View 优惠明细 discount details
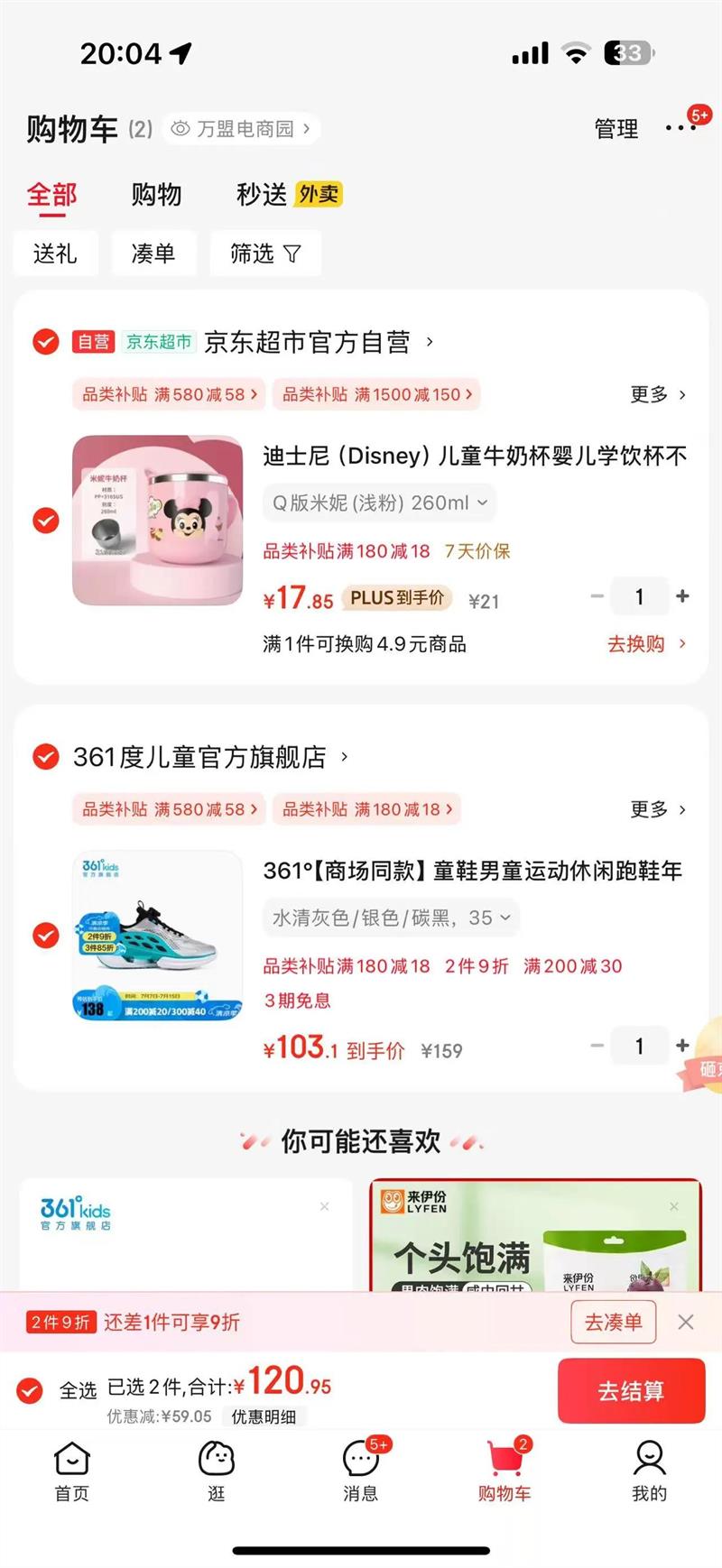The width and height of the screenshot is (722, 1568). 264,1416
